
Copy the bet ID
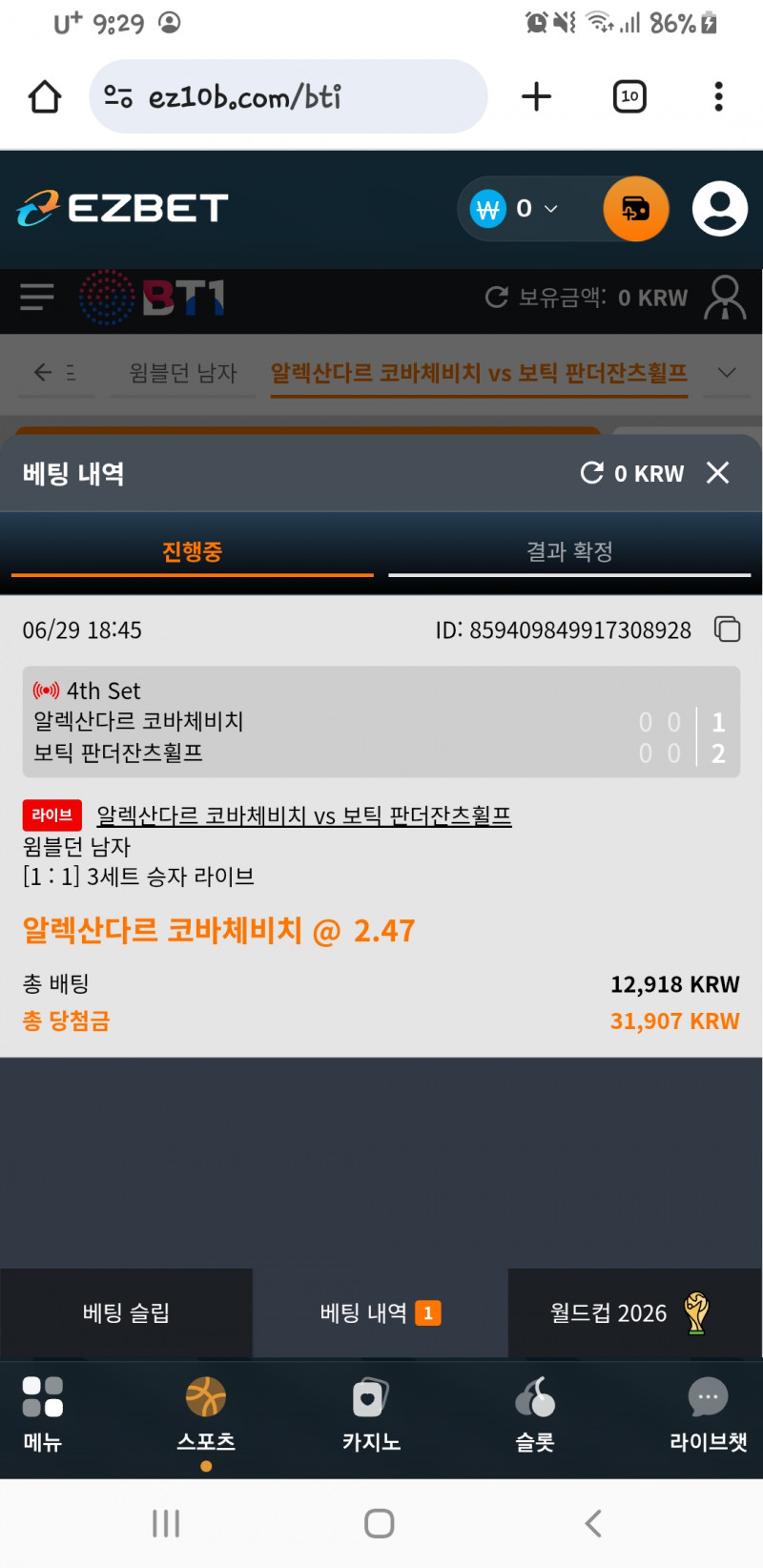[x=727, y=629]
